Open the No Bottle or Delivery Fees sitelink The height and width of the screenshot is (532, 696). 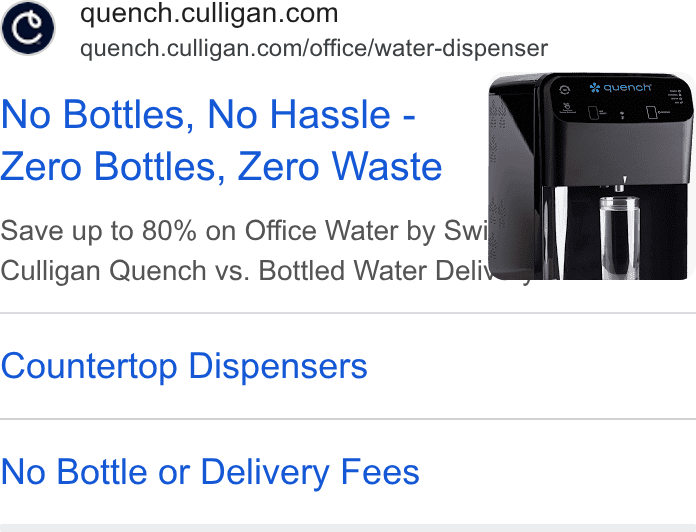pyautogui.click(x=210, y=472)
